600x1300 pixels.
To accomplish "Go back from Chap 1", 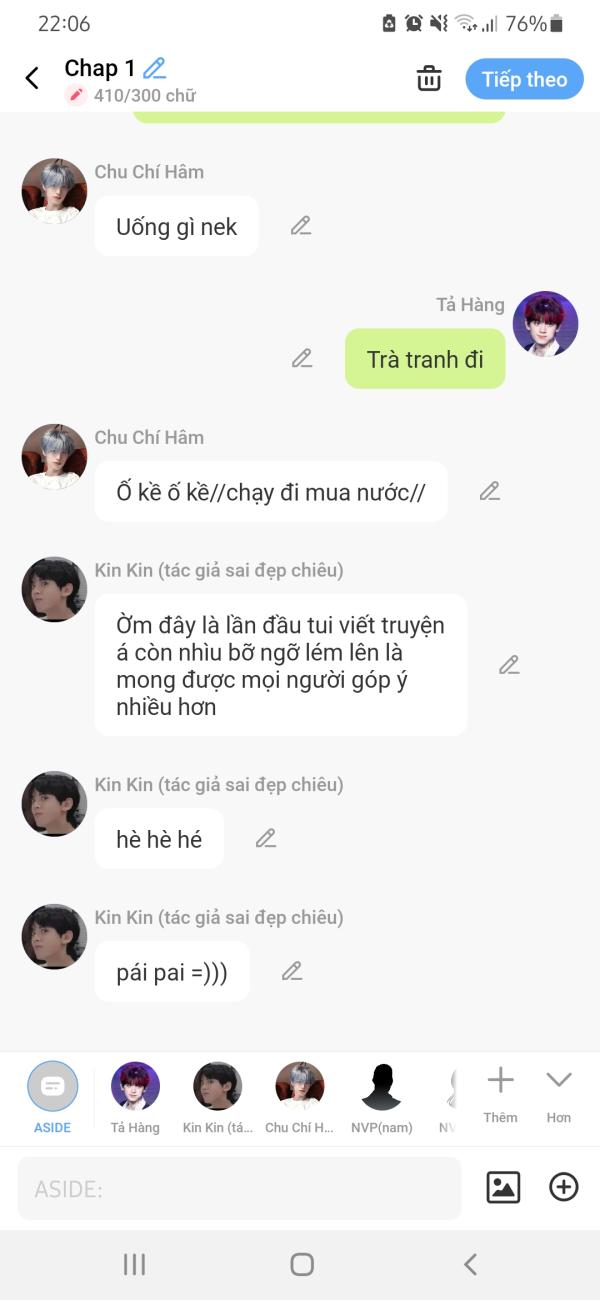I will coord(32,79).
